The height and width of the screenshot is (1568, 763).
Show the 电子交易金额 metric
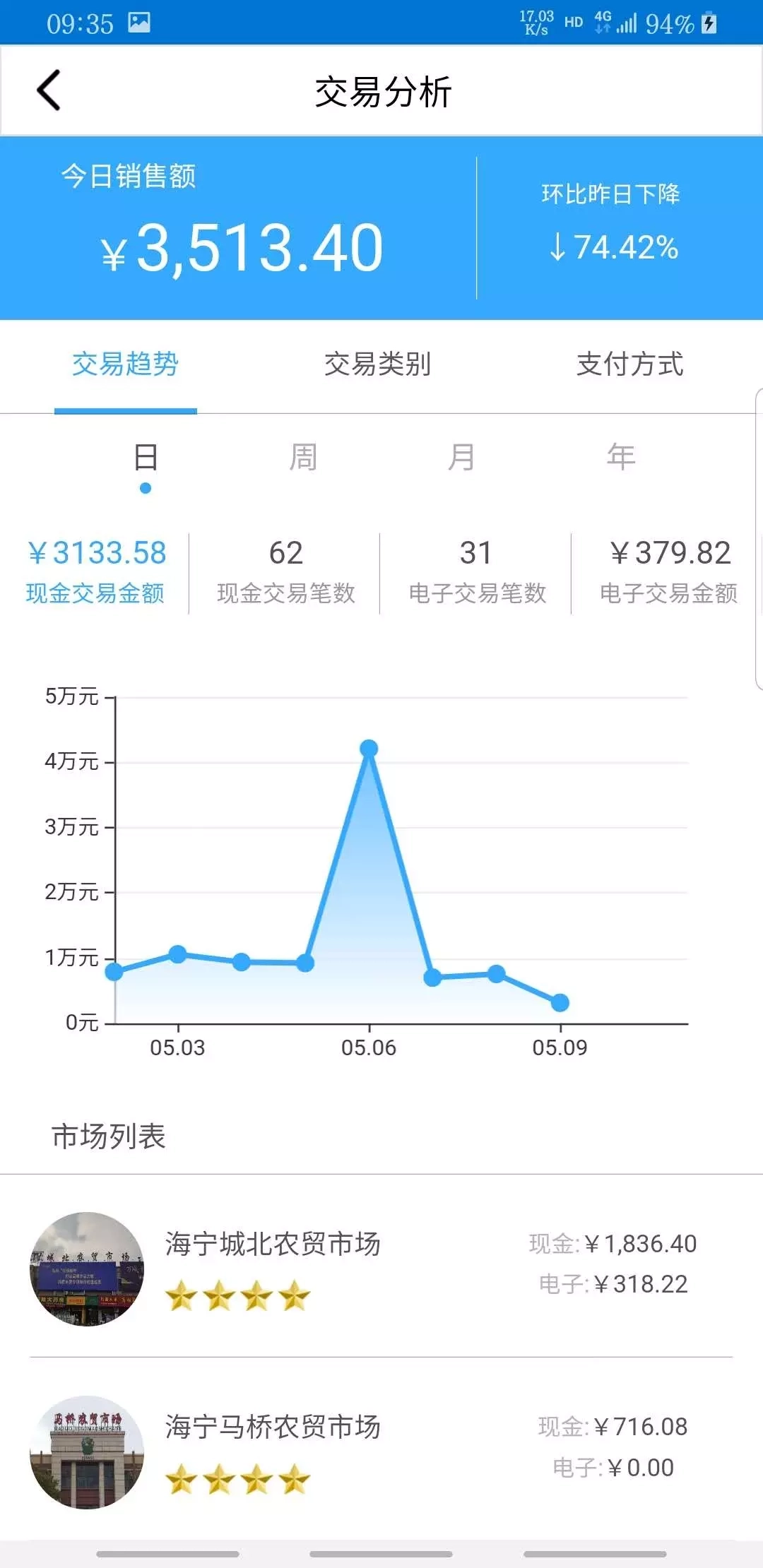point(668,572)
